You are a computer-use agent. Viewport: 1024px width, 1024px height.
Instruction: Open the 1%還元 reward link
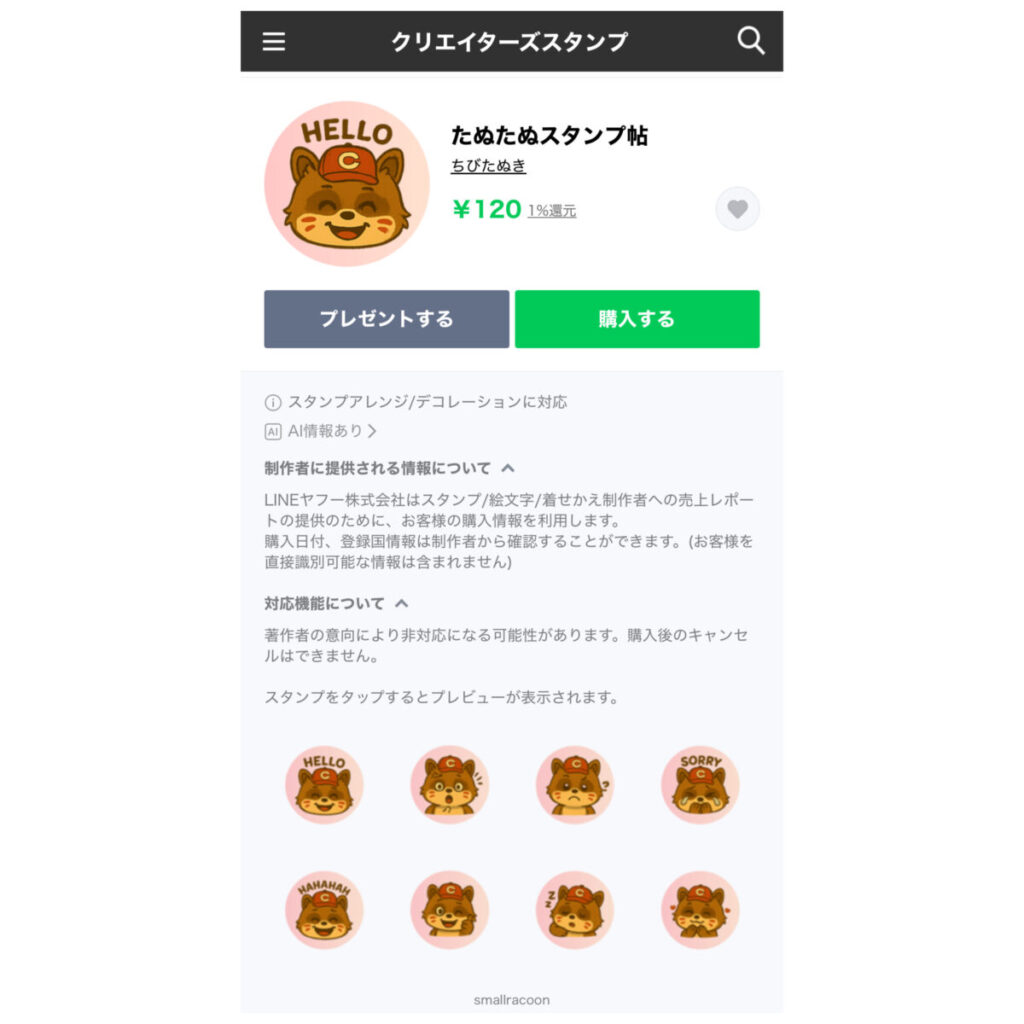[x=552, y=211]
